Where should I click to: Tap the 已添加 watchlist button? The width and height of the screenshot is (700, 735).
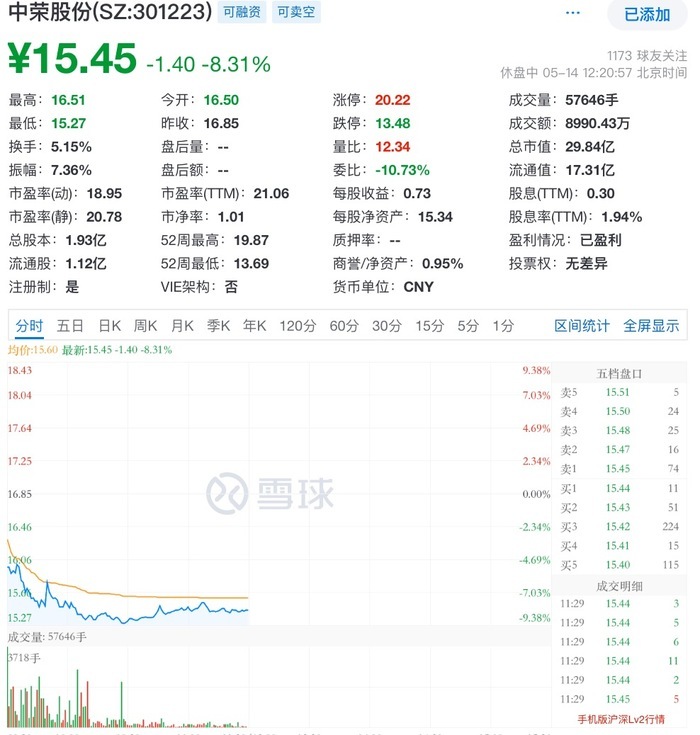647,14
